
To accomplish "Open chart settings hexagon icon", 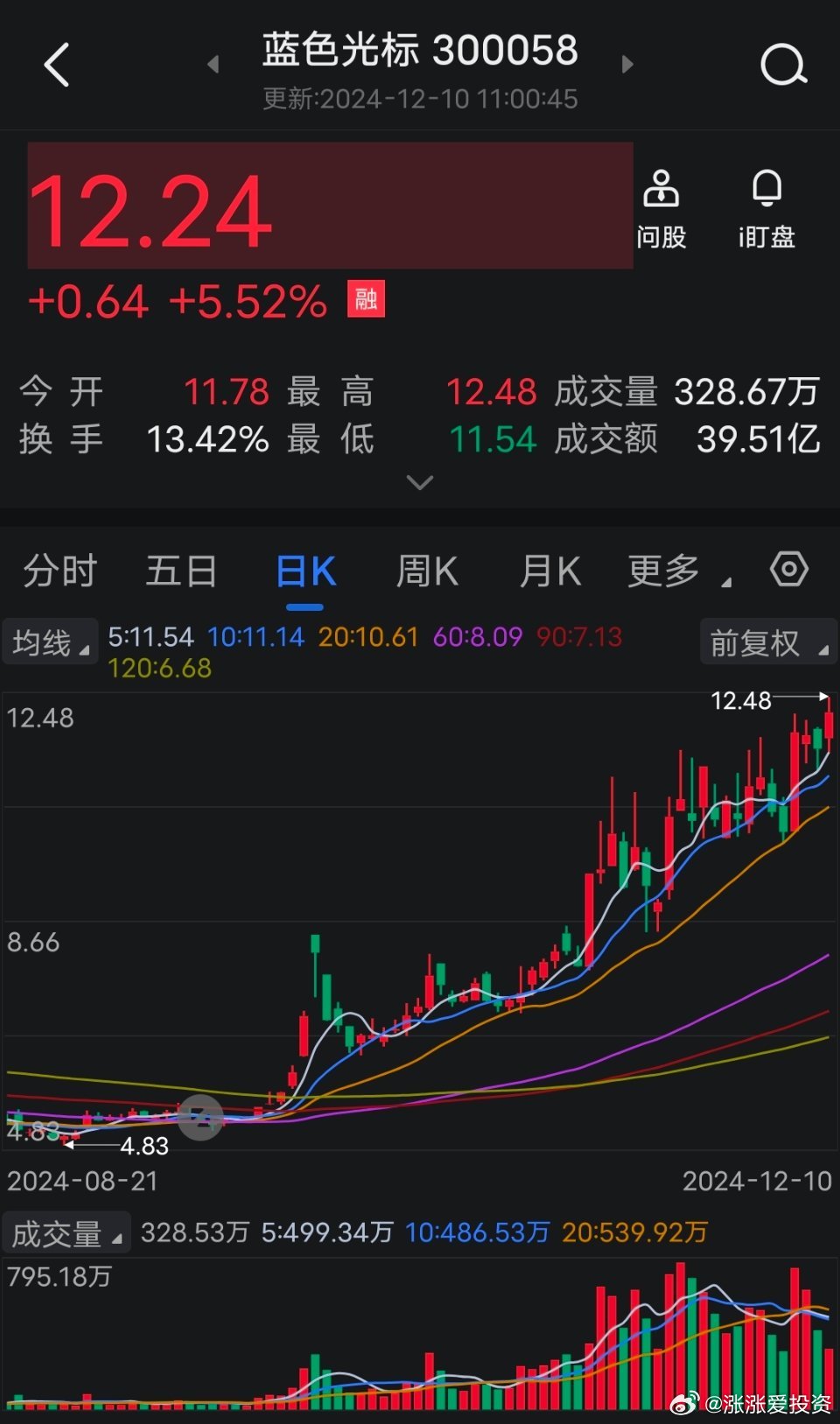I will (x=788, y=570).
